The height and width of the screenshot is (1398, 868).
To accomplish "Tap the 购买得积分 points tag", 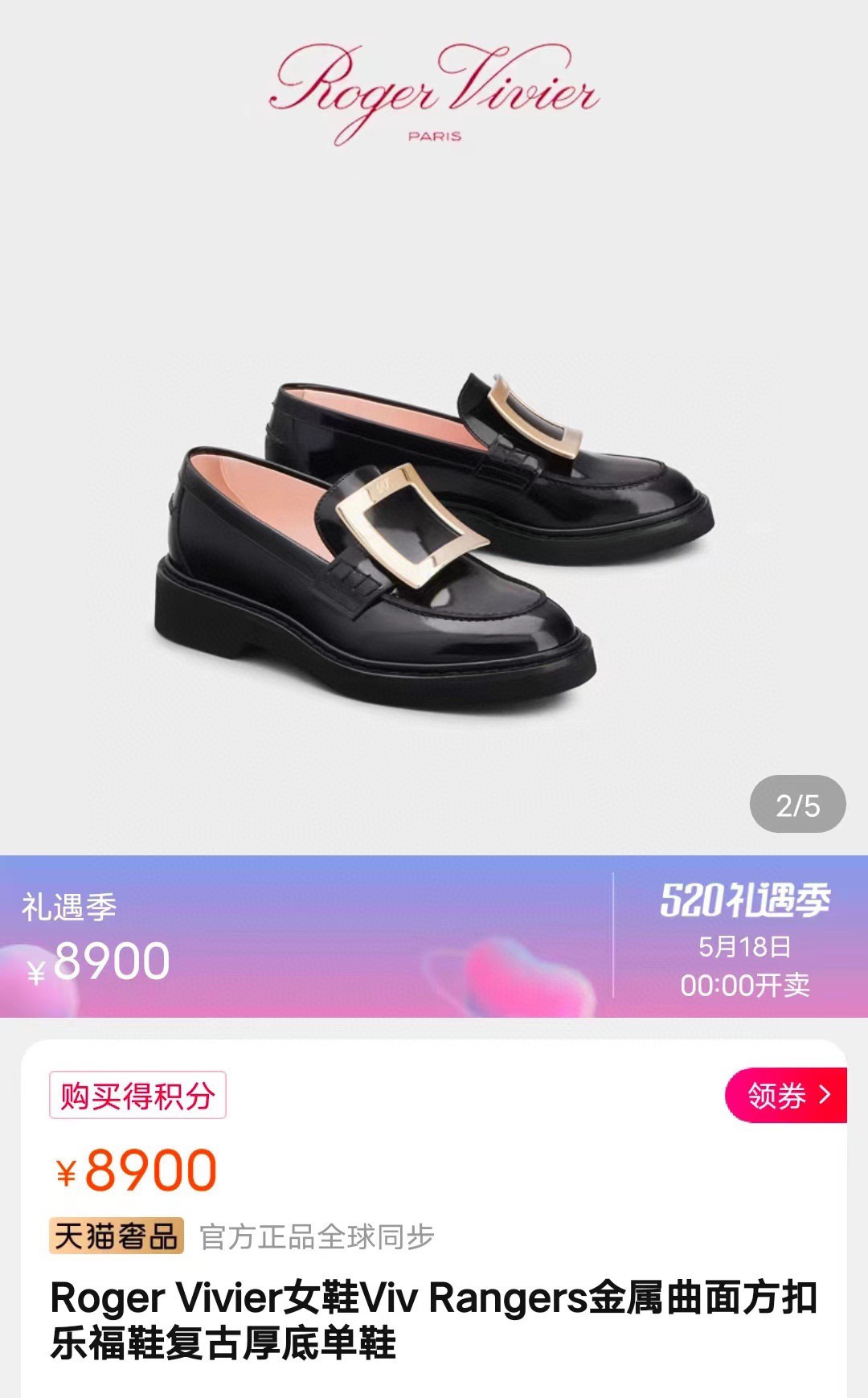I will pyautogui.click(x=137, y=1095).
